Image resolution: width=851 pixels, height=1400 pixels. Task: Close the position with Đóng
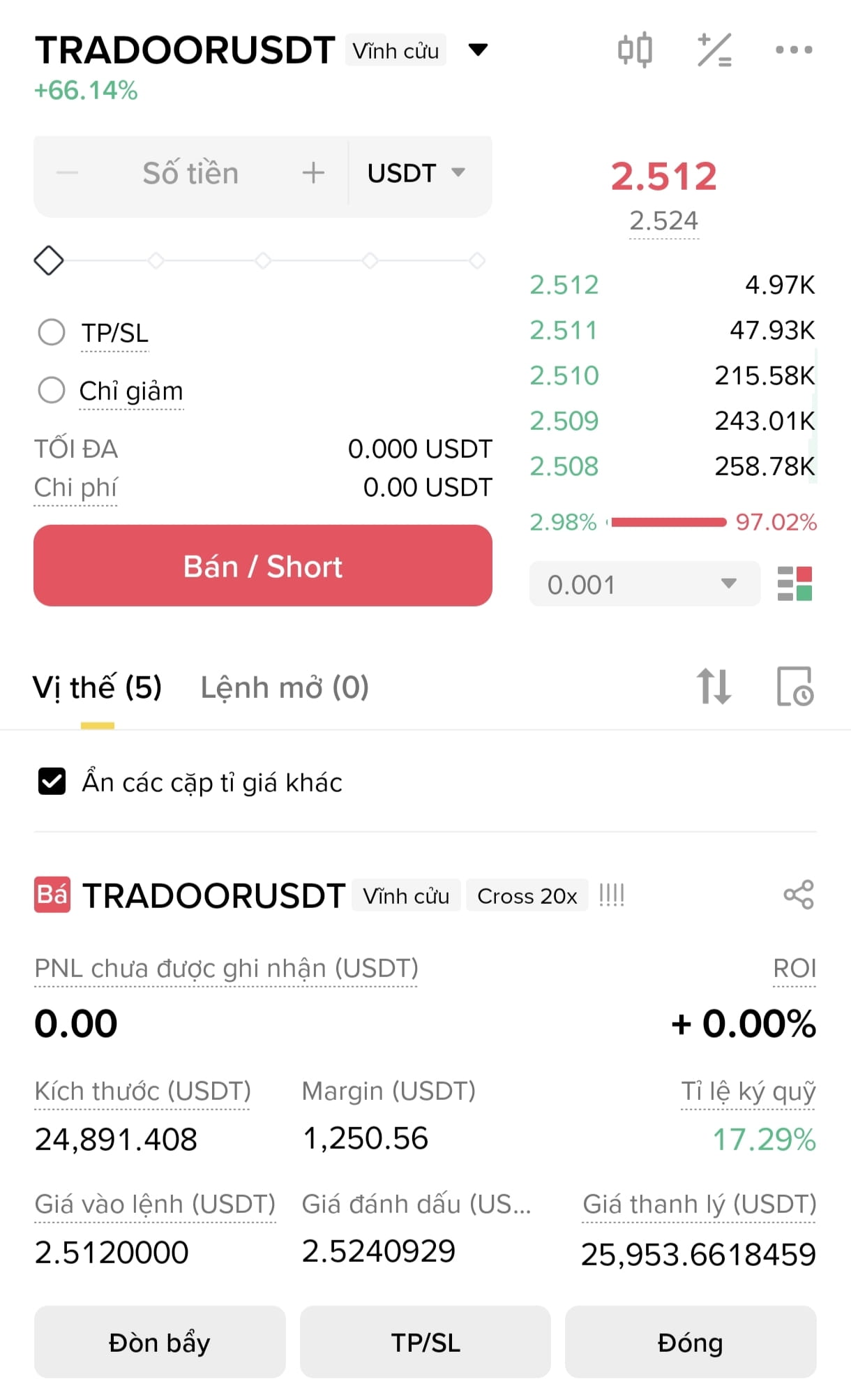[x=691, y=1342]
